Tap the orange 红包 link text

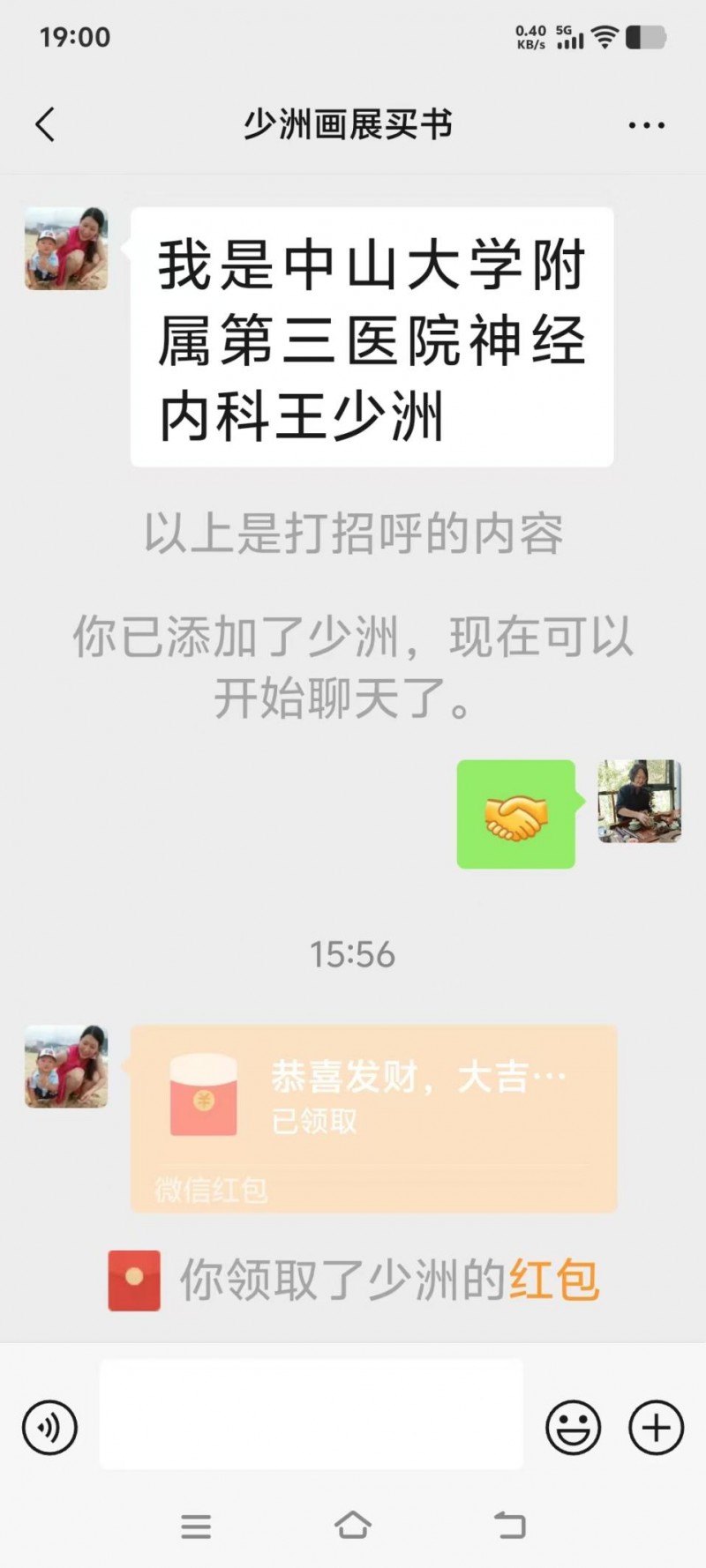pyautogui.click(x=554, y=1280)
